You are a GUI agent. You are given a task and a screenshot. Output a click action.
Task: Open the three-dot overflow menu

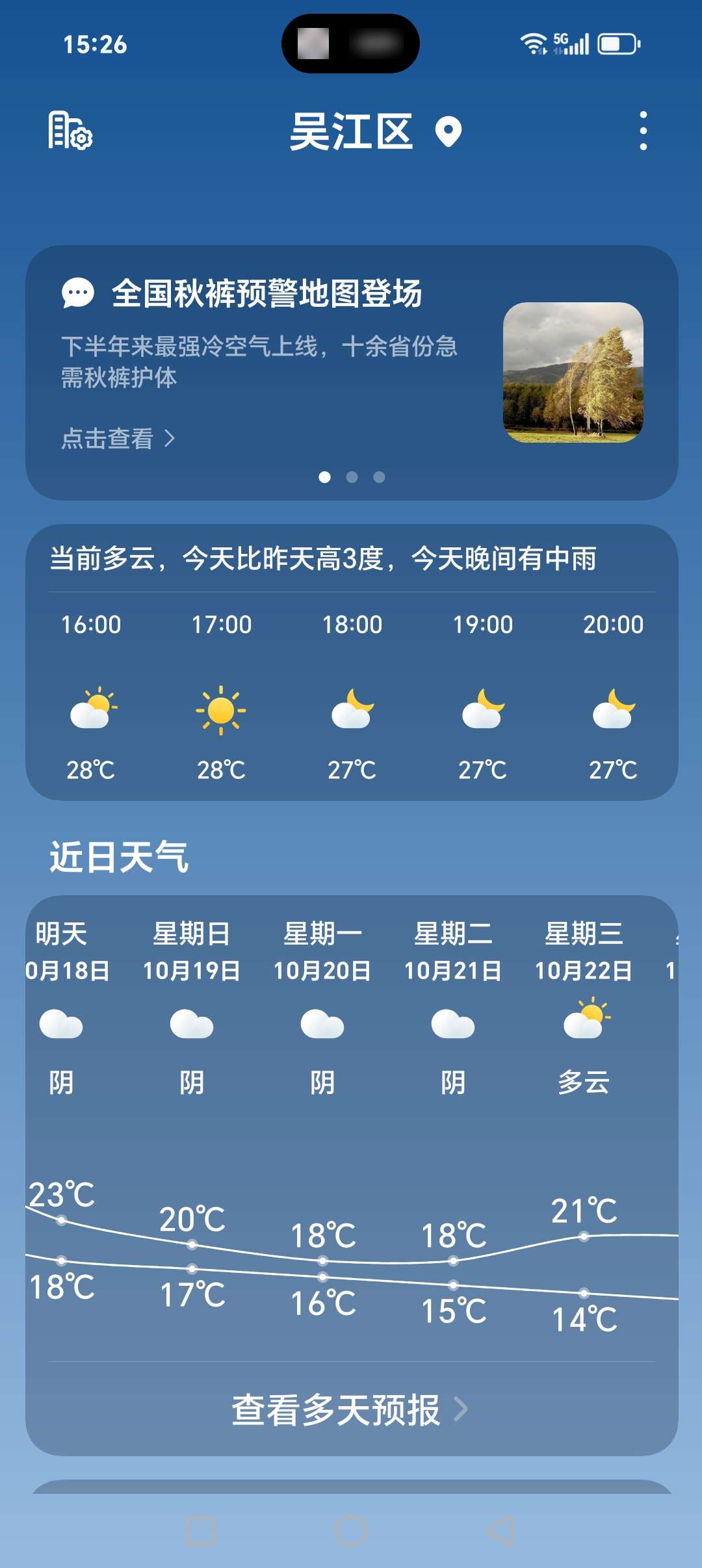point(643,131)
